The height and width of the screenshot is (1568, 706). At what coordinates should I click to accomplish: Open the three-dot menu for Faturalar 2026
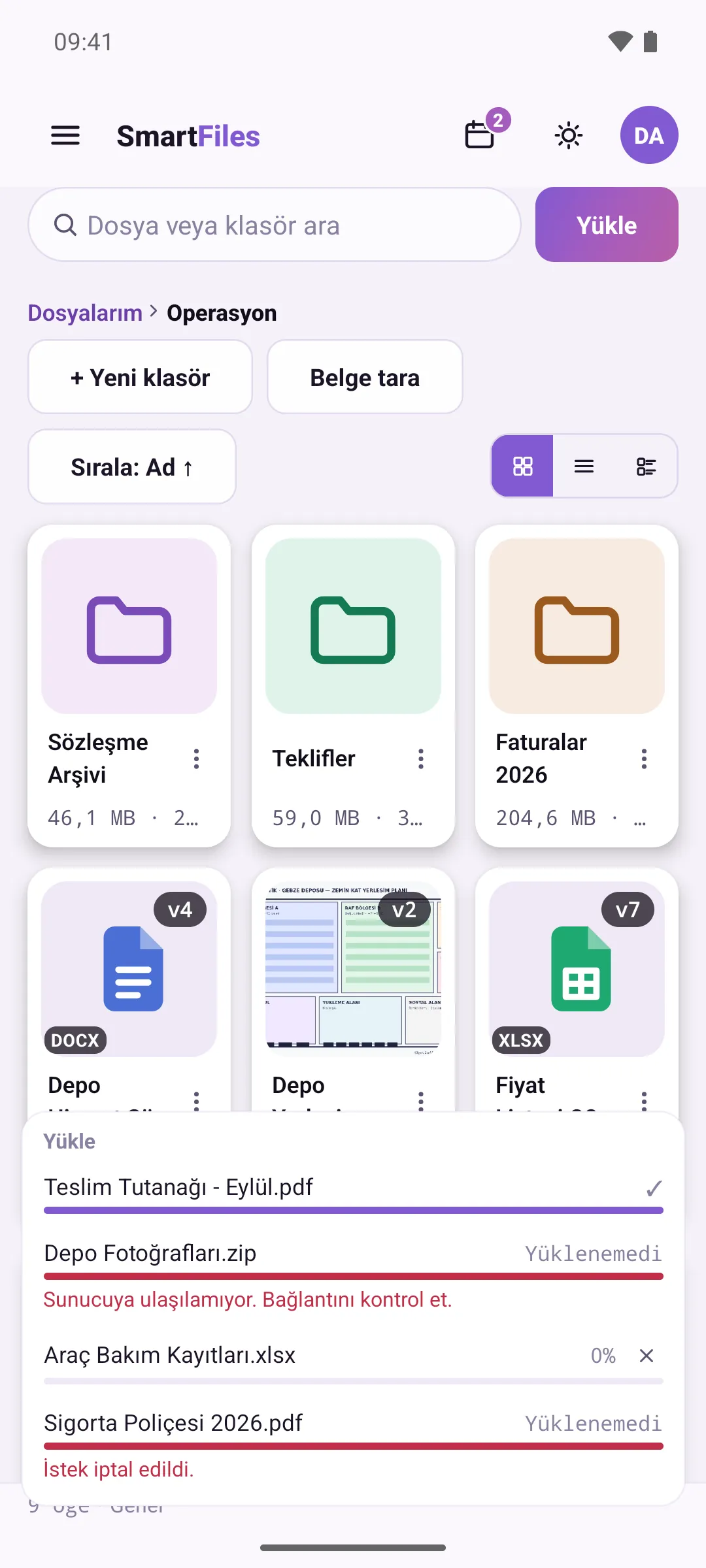click(644, 759)
